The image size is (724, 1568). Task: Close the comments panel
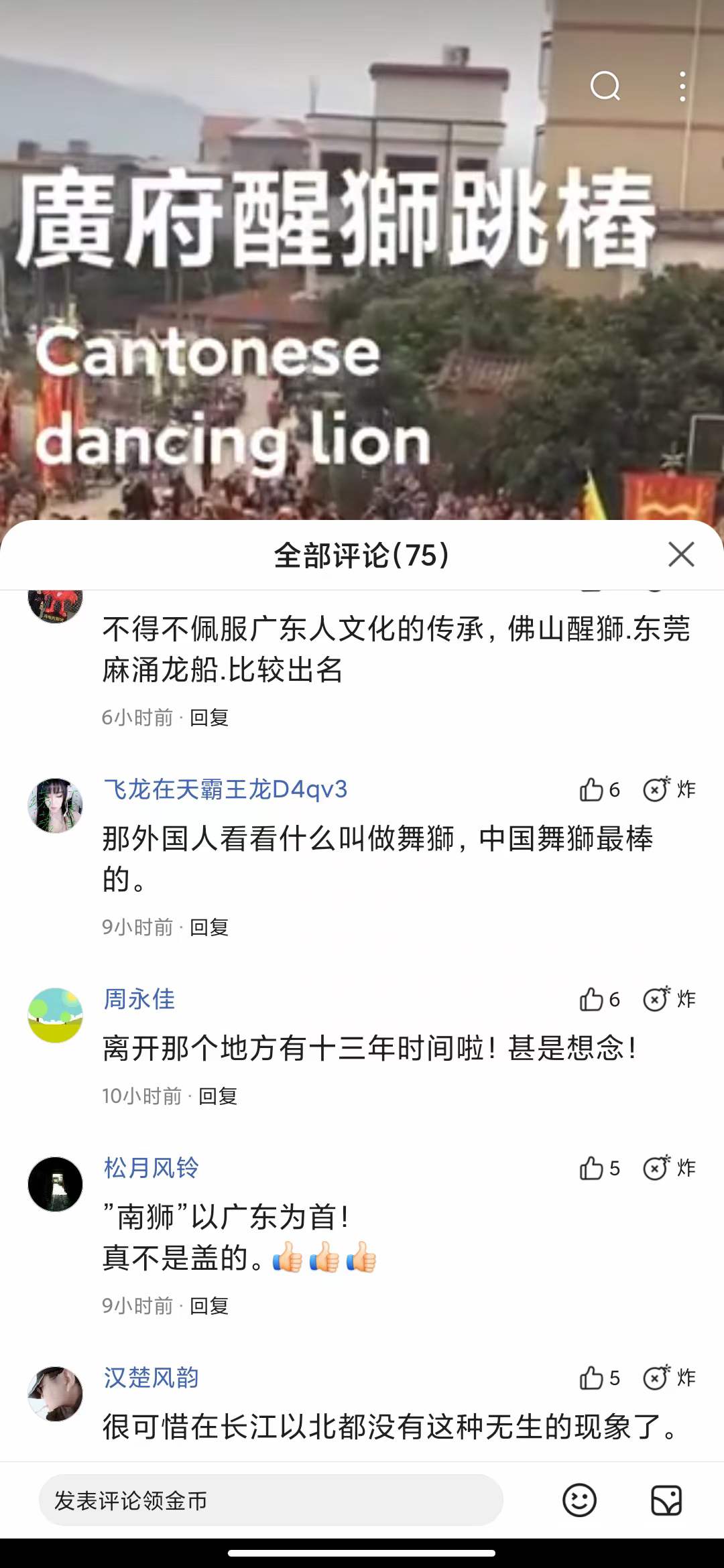pos(681,555)
